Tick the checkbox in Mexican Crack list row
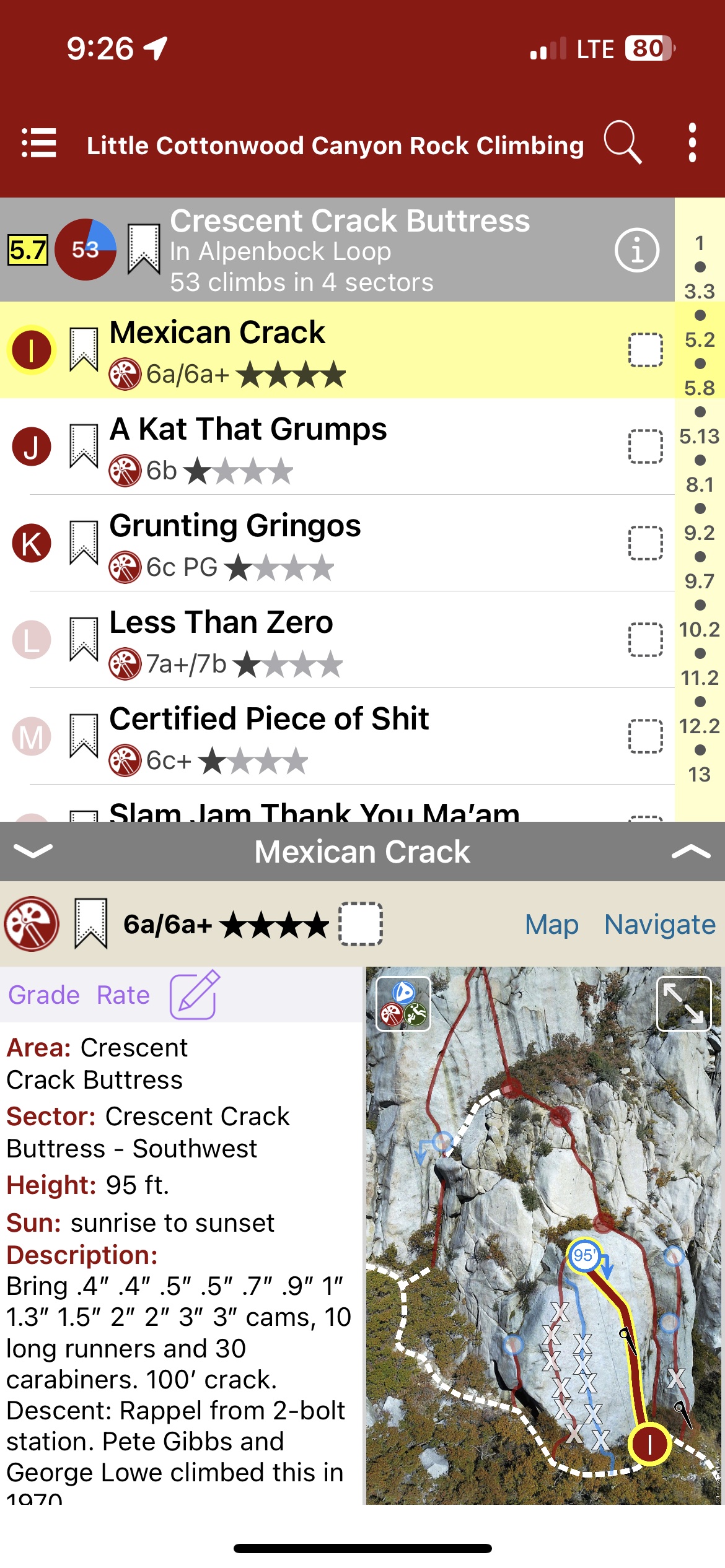Screen dimensions: 725x1568 [x=646, y=350]
